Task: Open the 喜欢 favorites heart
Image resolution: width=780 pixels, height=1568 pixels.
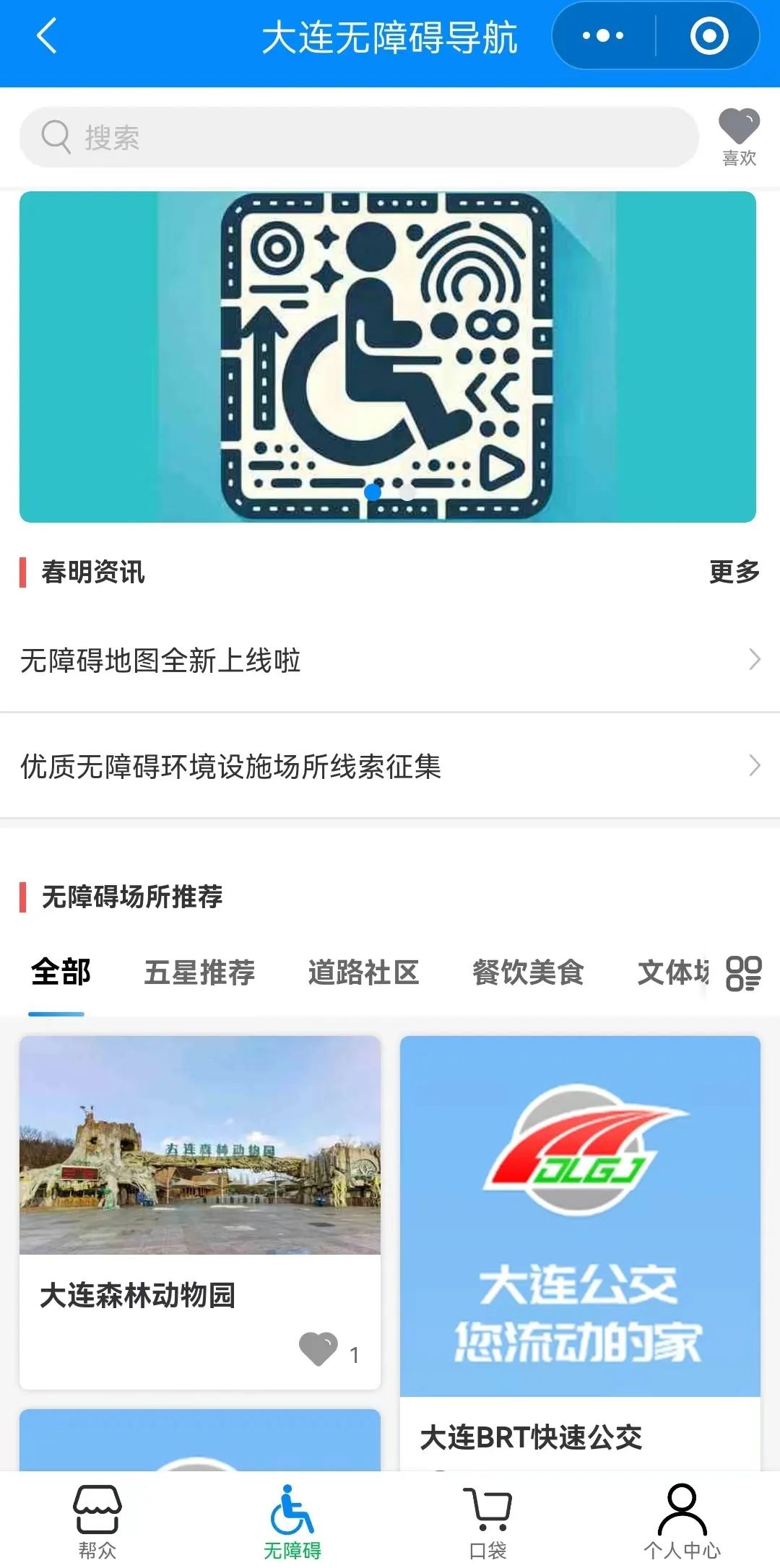Action: click(x=739, y=136)
